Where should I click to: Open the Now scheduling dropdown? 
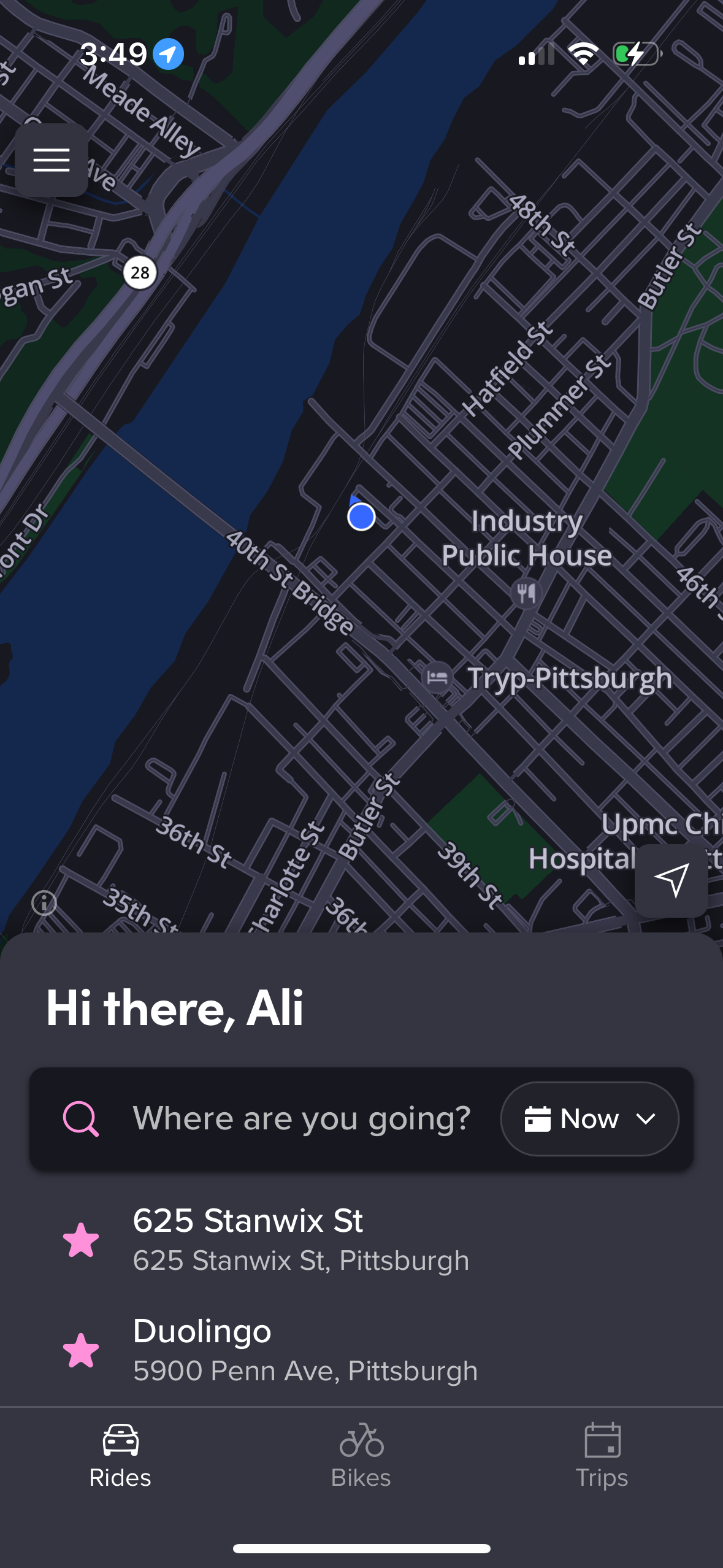[589, 1118]
